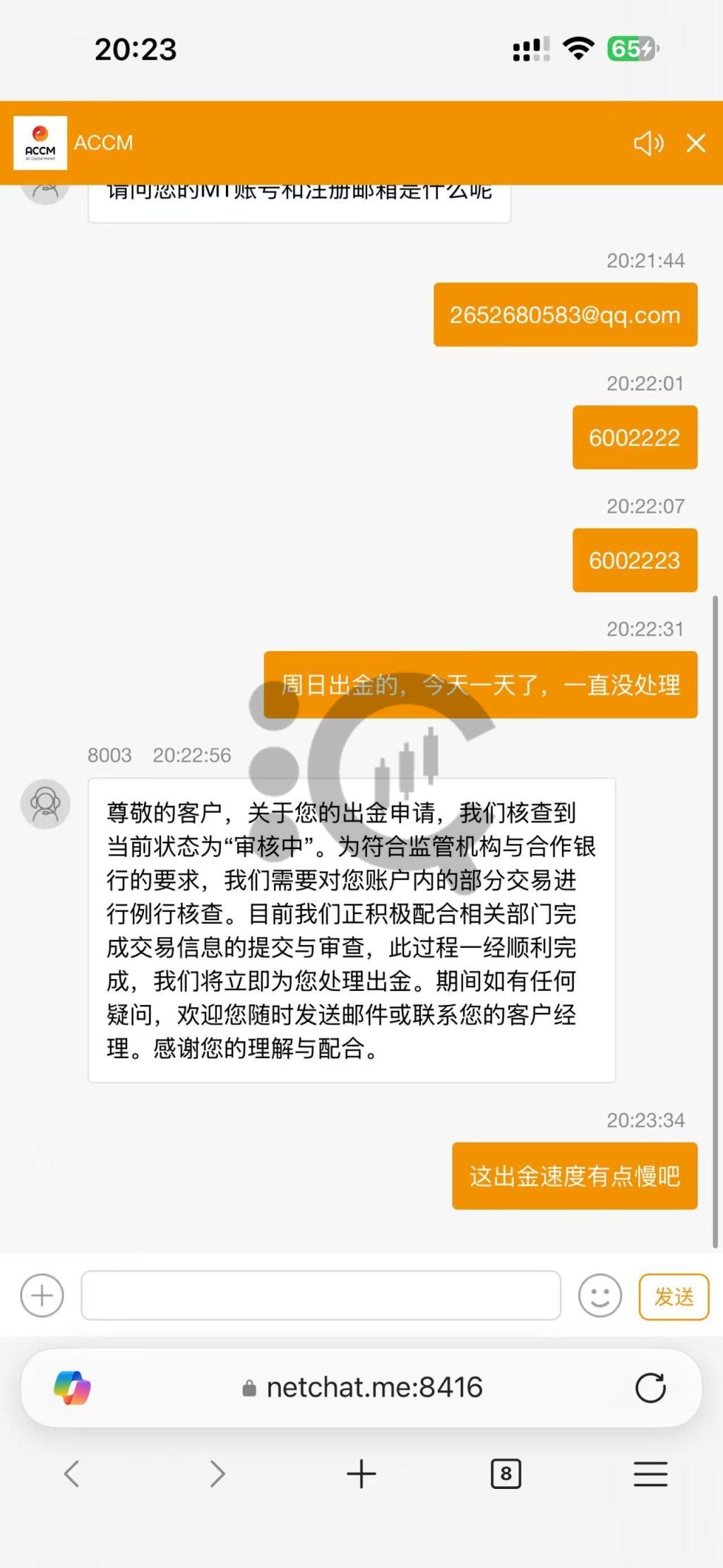Open the plus attachment menu

(x=42, y=1295)
